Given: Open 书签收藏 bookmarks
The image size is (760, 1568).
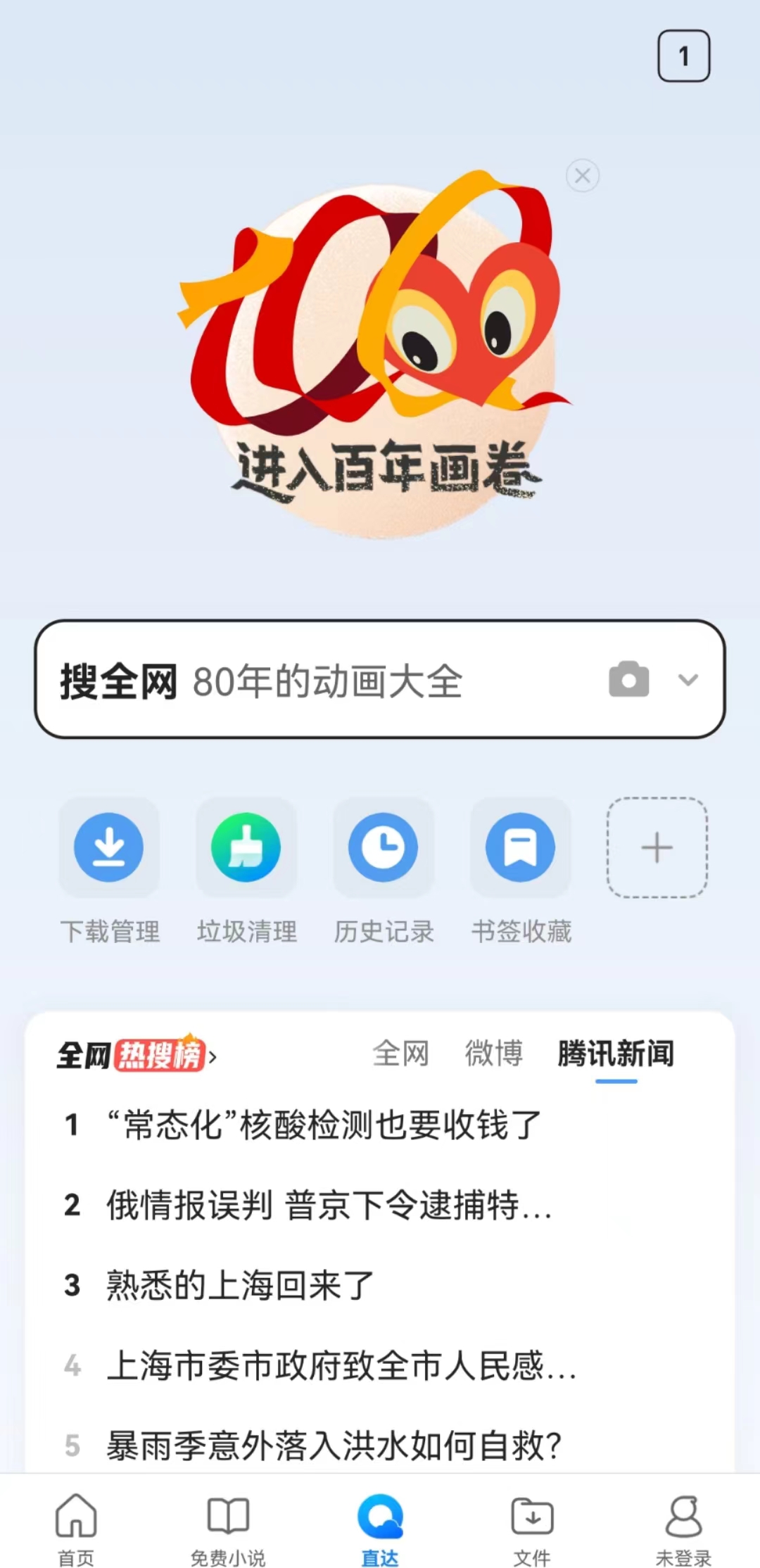Looking at the screenshot, I should click(x=521, y=847).
